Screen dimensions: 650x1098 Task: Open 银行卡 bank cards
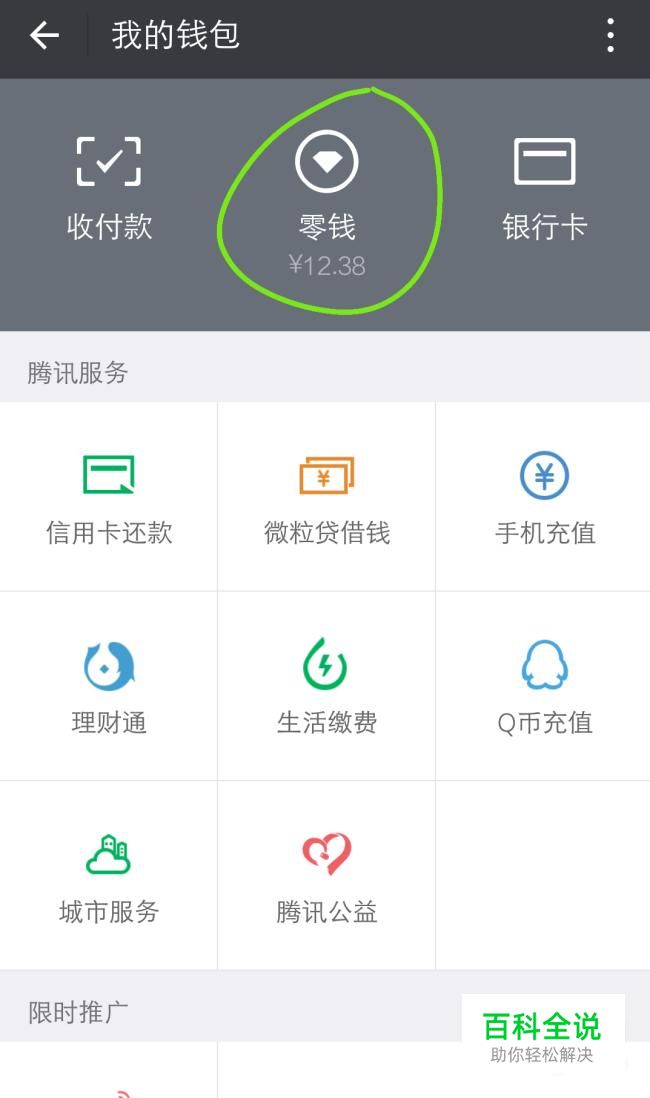tap(544, 190)
